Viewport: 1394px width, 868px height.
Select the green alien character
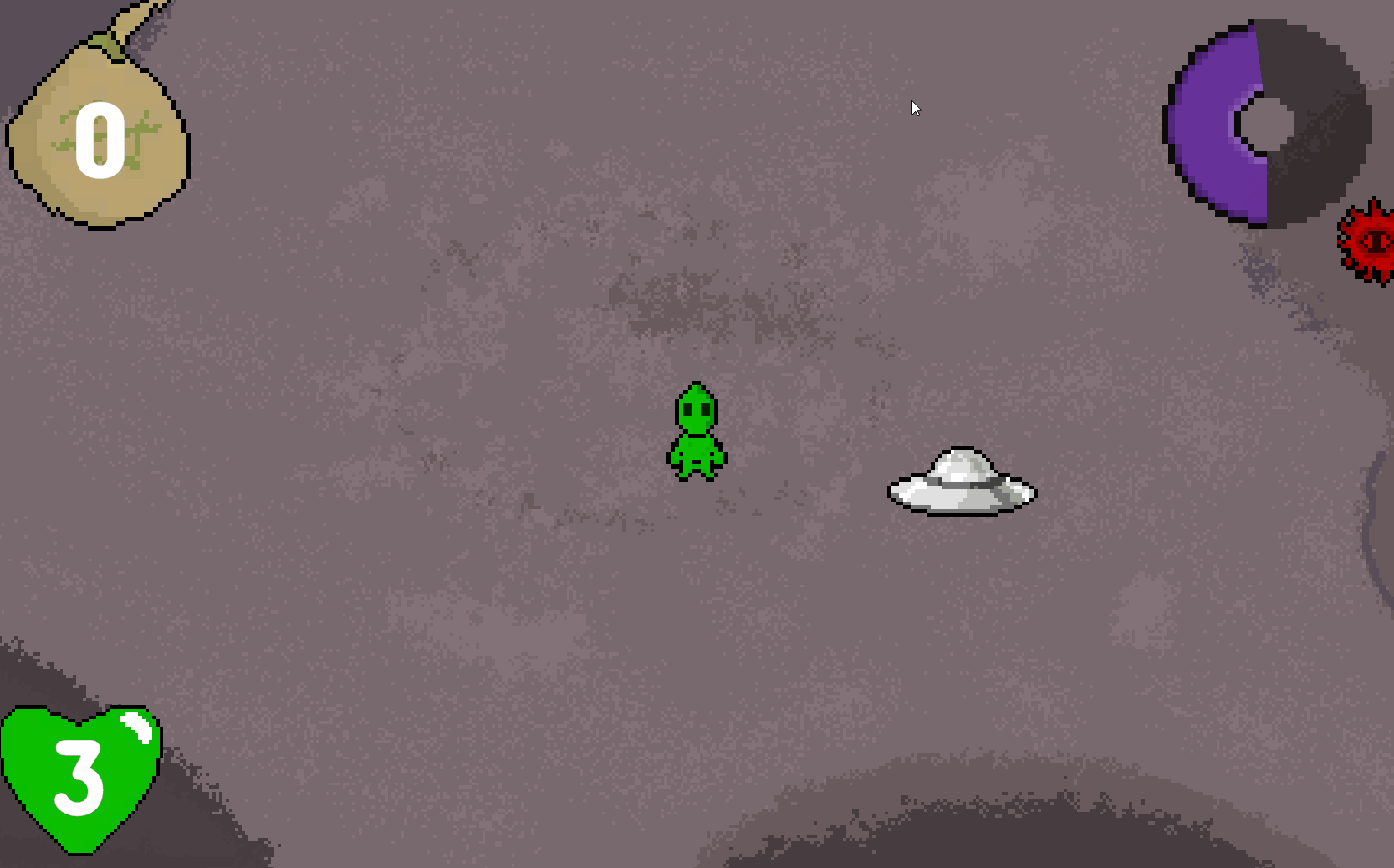697,432
